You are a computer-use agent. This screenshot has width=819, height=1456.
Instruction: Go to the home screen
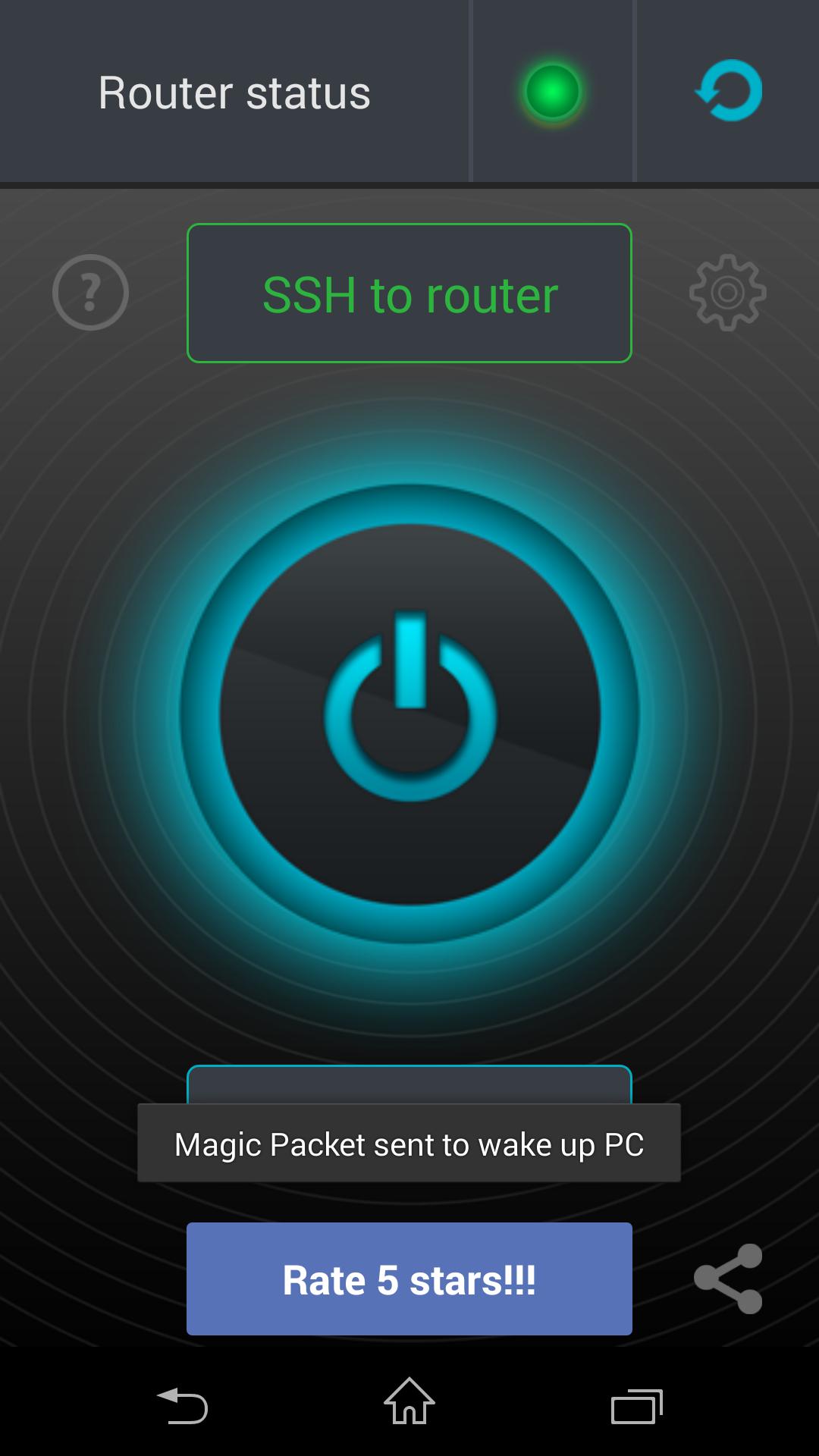[409, 1402]
